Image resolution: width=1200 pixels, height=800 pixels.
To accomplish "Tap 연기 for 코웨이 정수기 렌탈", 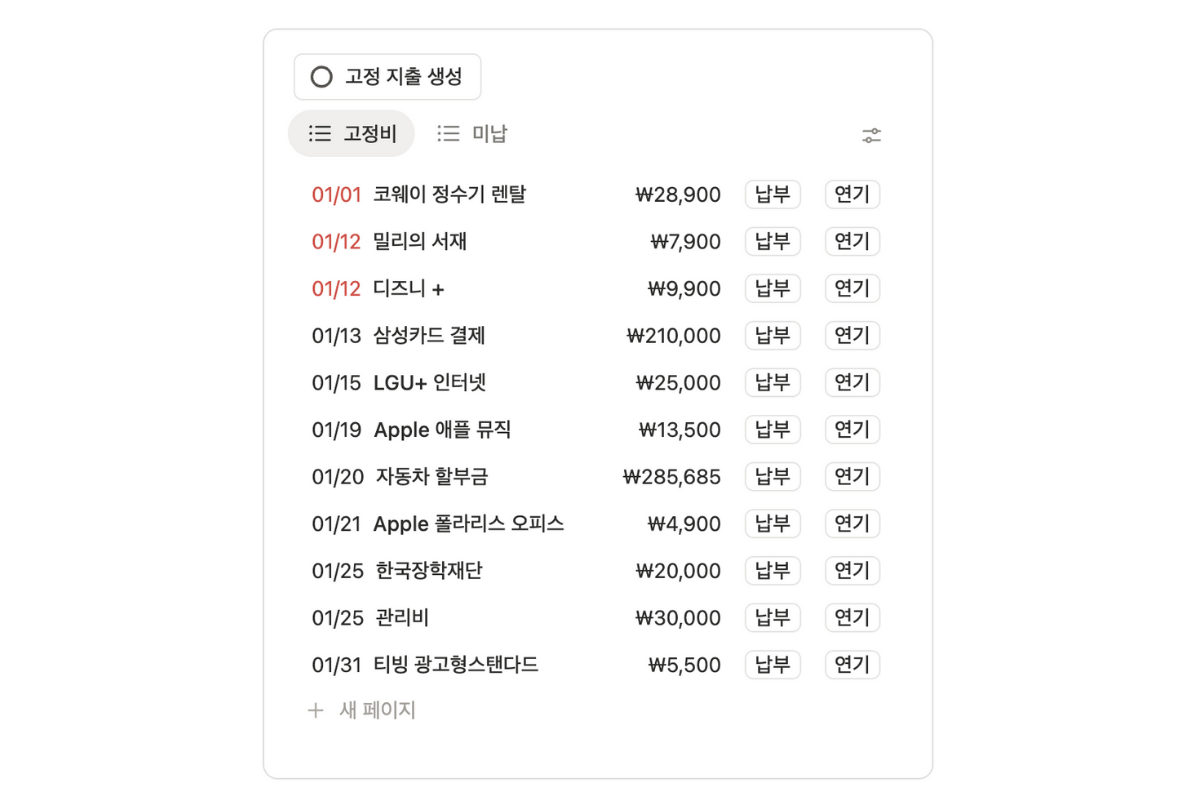I will pyautogui.click(x=852, y=194).
